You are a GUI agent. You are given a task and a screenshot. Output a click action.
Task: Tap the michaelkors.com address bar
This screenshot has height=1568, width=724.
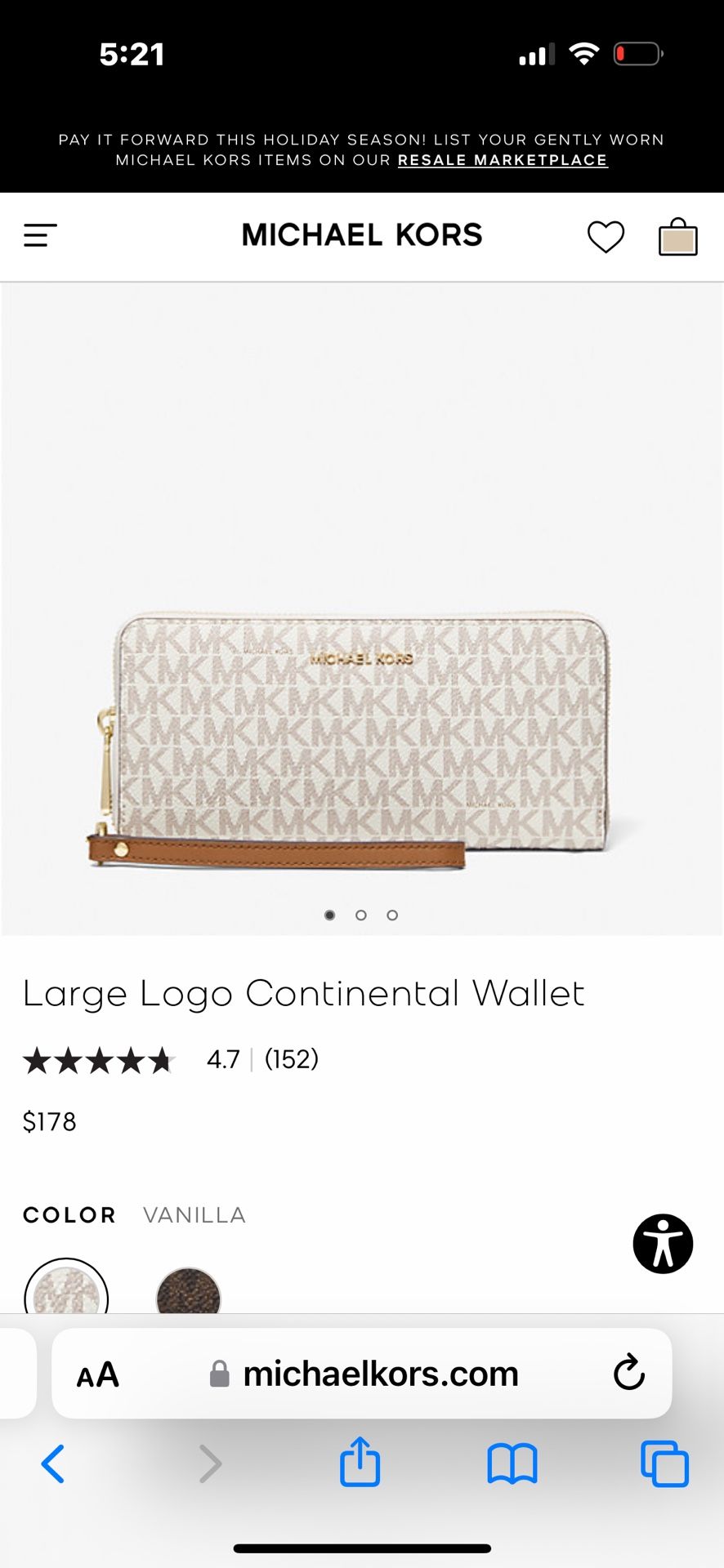362,1374
